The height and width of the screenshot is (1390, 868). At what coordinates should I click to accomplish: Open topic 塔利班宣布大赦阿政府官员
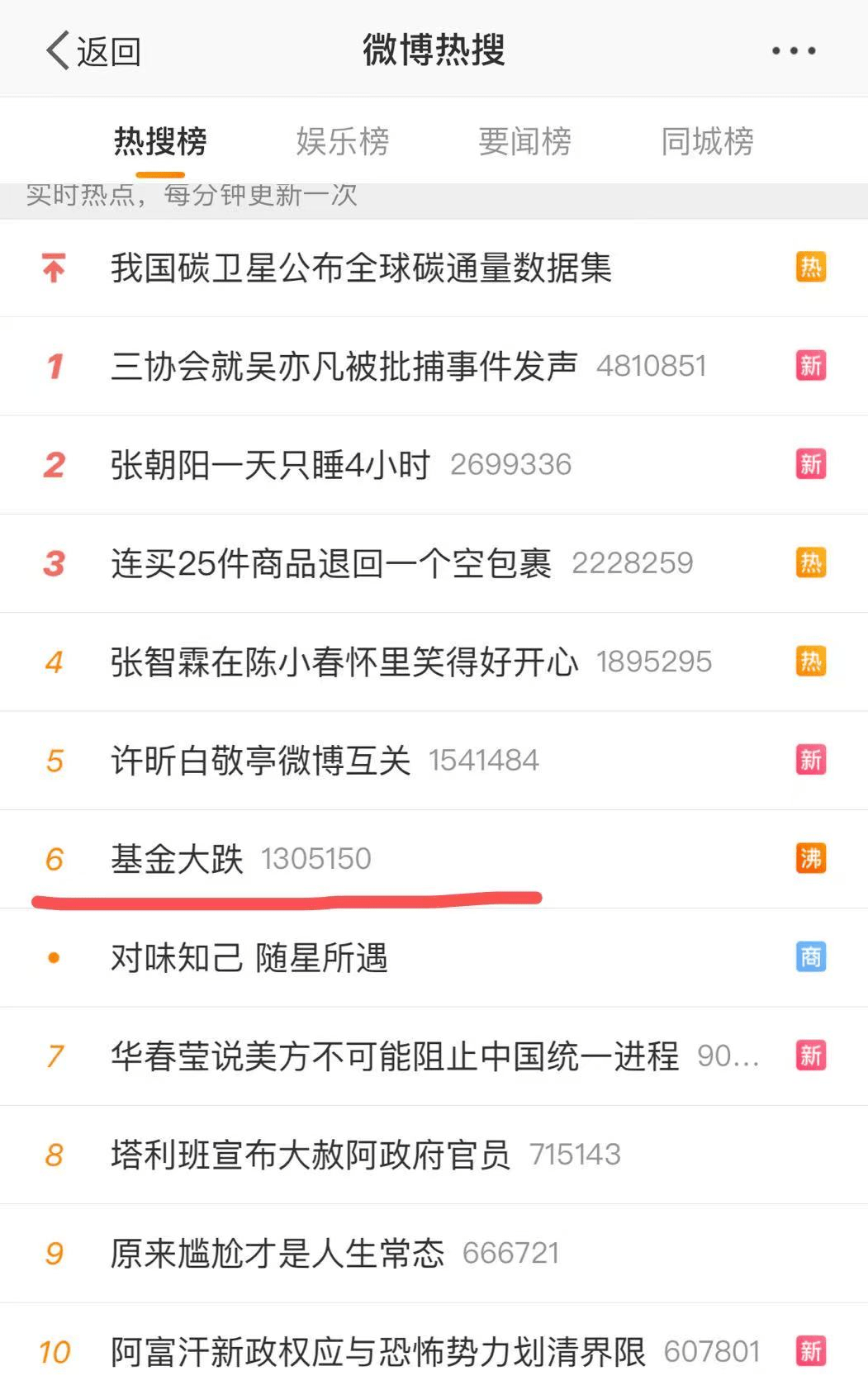point(311,1155)
